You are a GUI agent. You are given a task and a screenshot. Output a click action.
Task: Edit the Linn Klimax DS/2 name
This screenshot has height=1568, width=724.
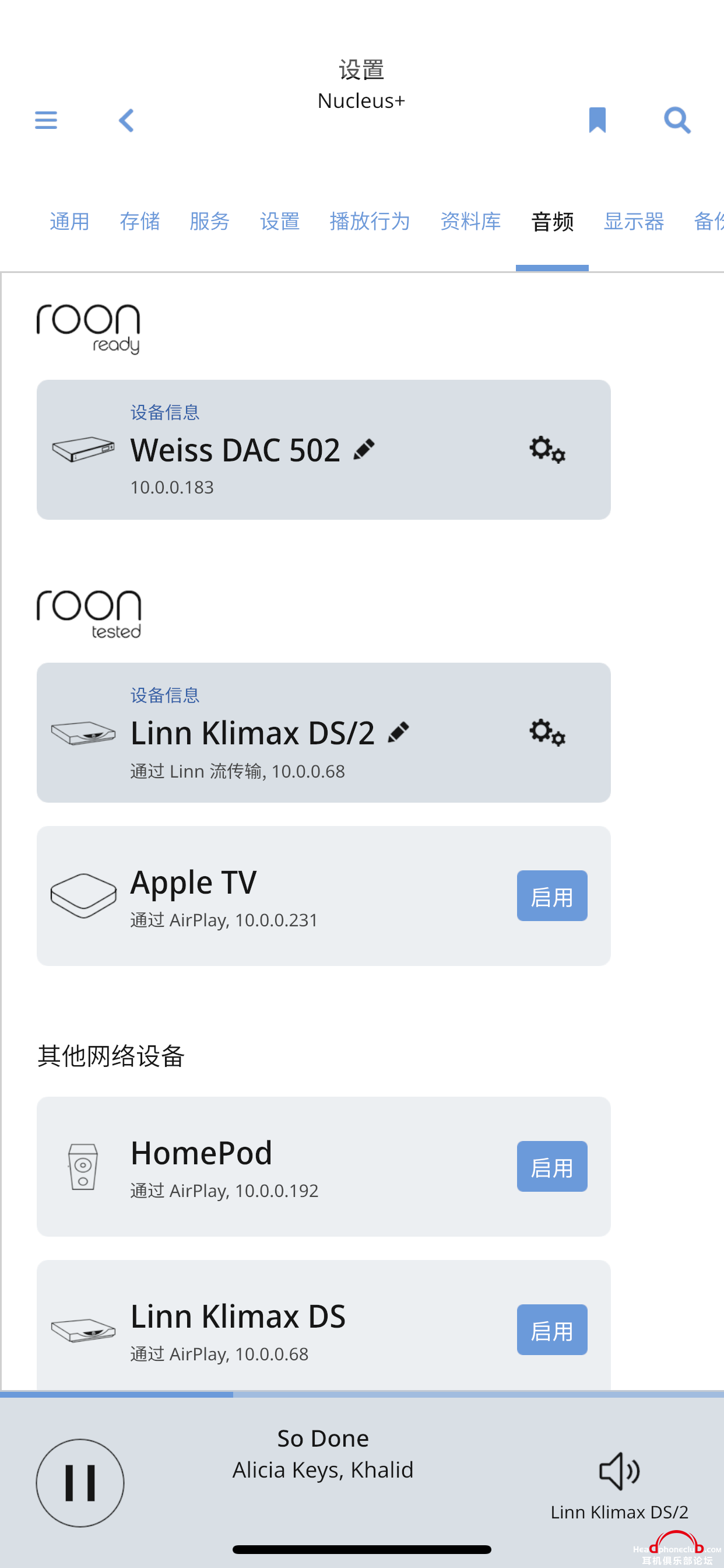point(399,732)
